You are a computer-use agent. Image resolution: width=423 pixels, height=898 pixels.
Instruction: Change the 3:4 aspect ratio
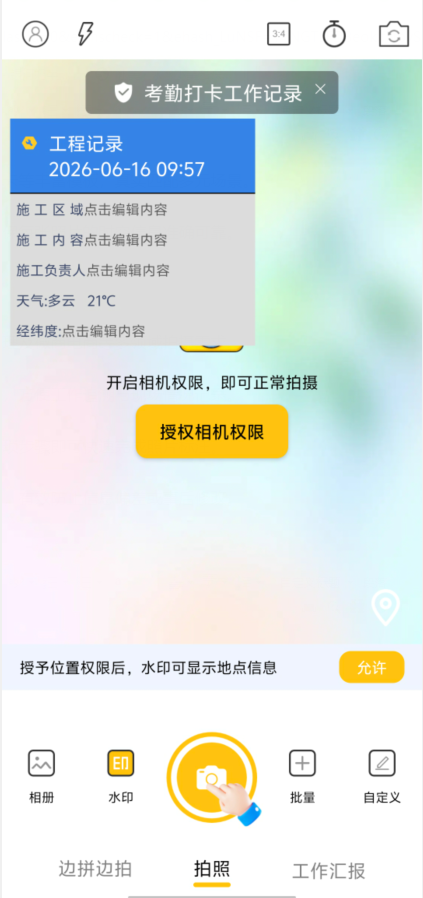click(x=279, y=34)
